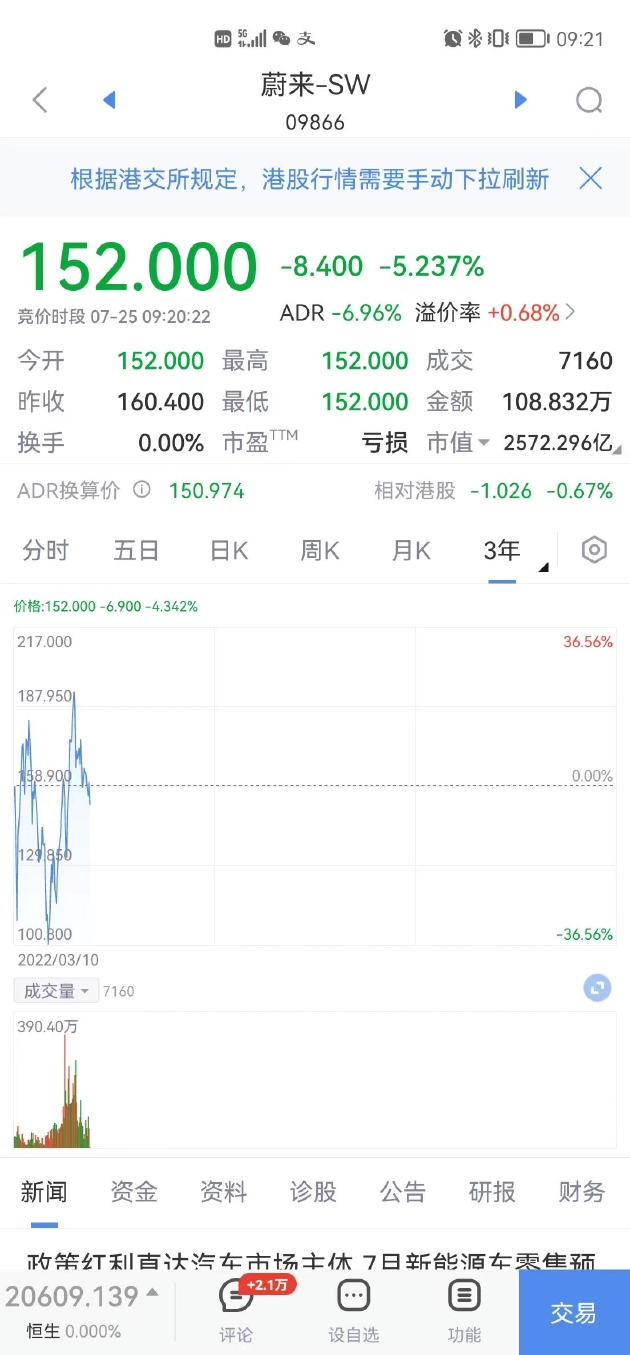Select the 月K chart tab
This screenshot has height=1355, width=630.
[x=411, y=550]
